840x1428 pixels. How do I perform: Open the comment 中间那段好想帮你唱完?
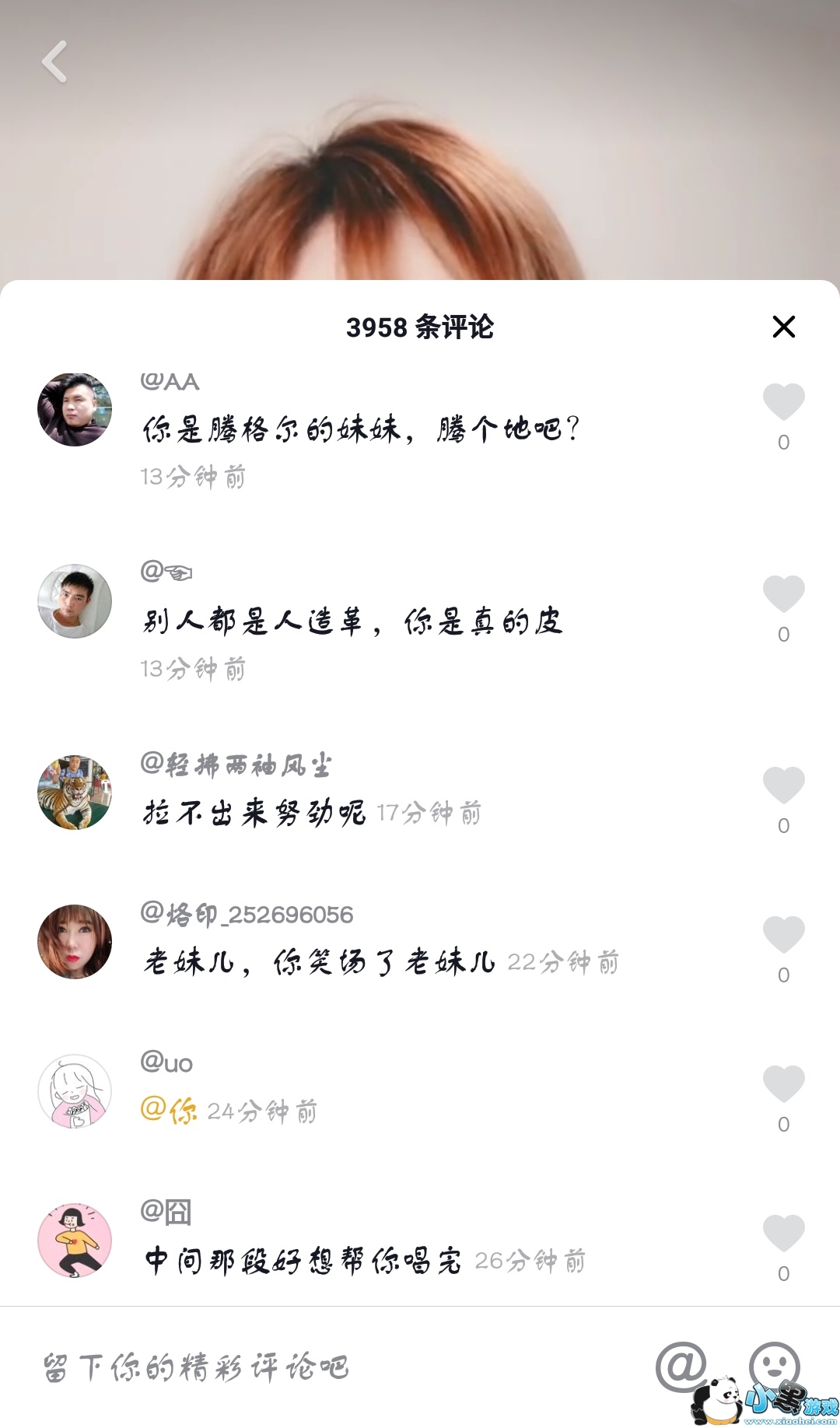pos(303,1260)
